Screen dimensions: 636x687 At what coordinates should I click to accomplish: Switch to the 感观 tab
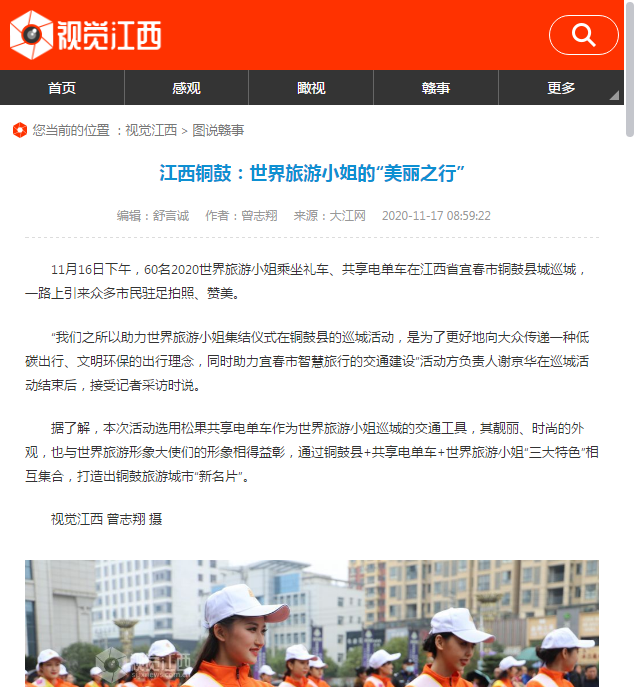pos(186,88)
